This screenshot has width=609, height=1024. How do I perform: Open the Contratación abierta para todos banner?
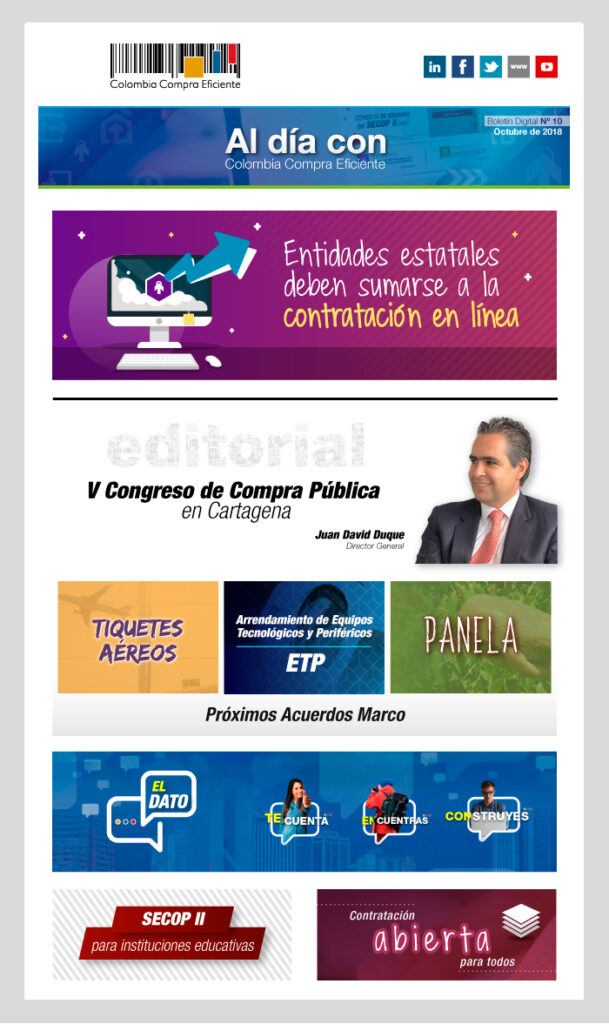(x=437, y=935)
